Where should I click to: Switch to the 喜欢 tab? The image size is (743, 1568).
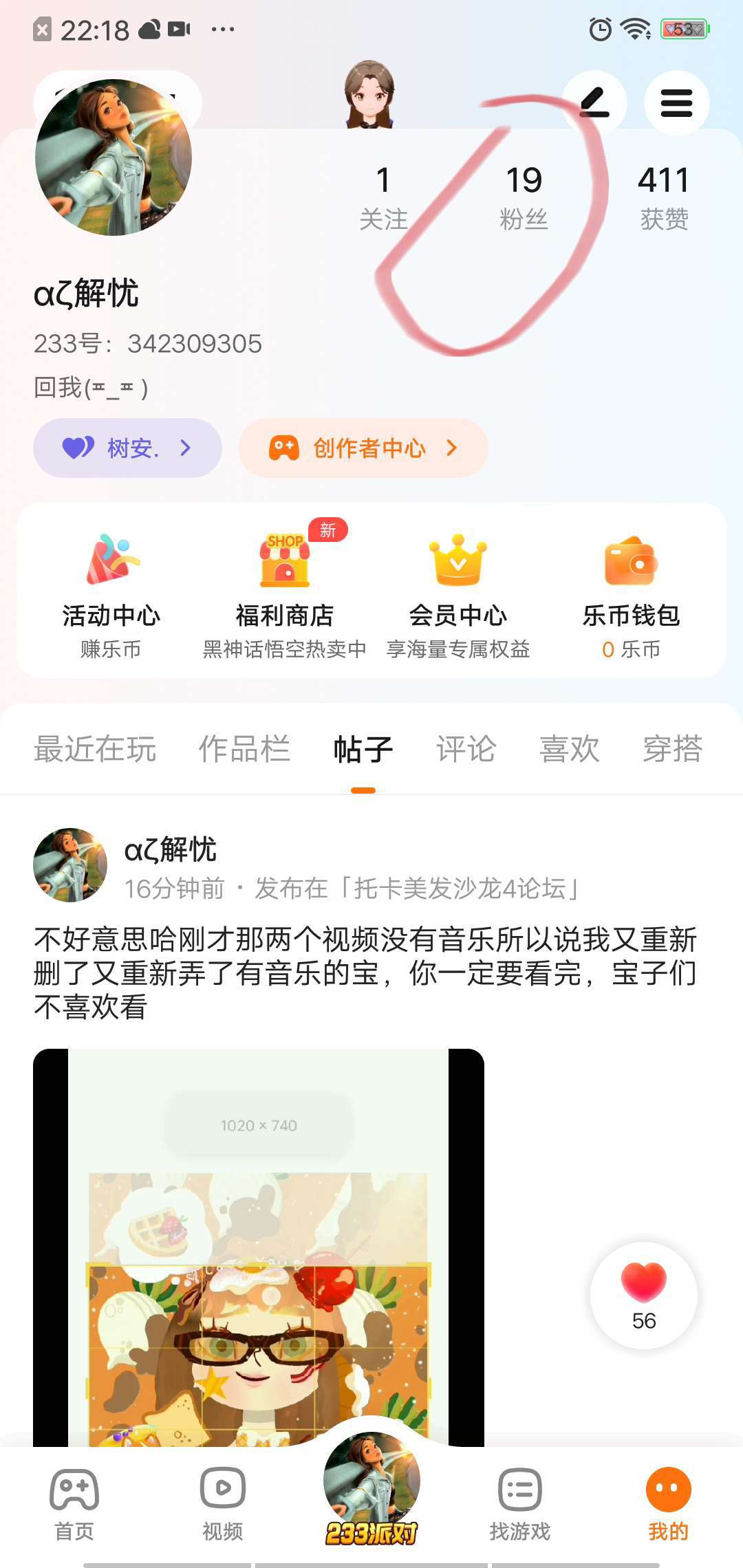(x=569, y=749)
